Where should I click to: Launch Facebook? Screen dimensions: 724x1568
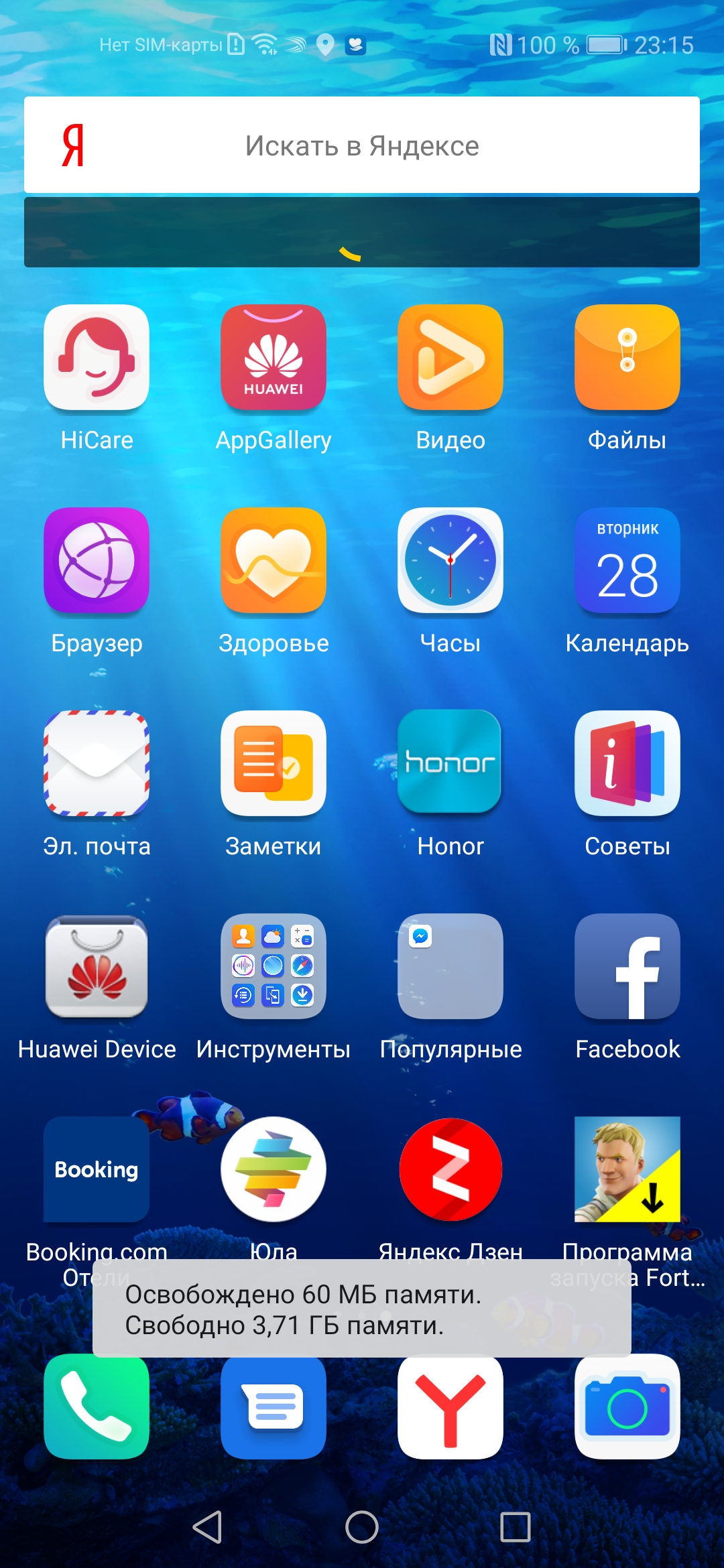pos(627,967)
